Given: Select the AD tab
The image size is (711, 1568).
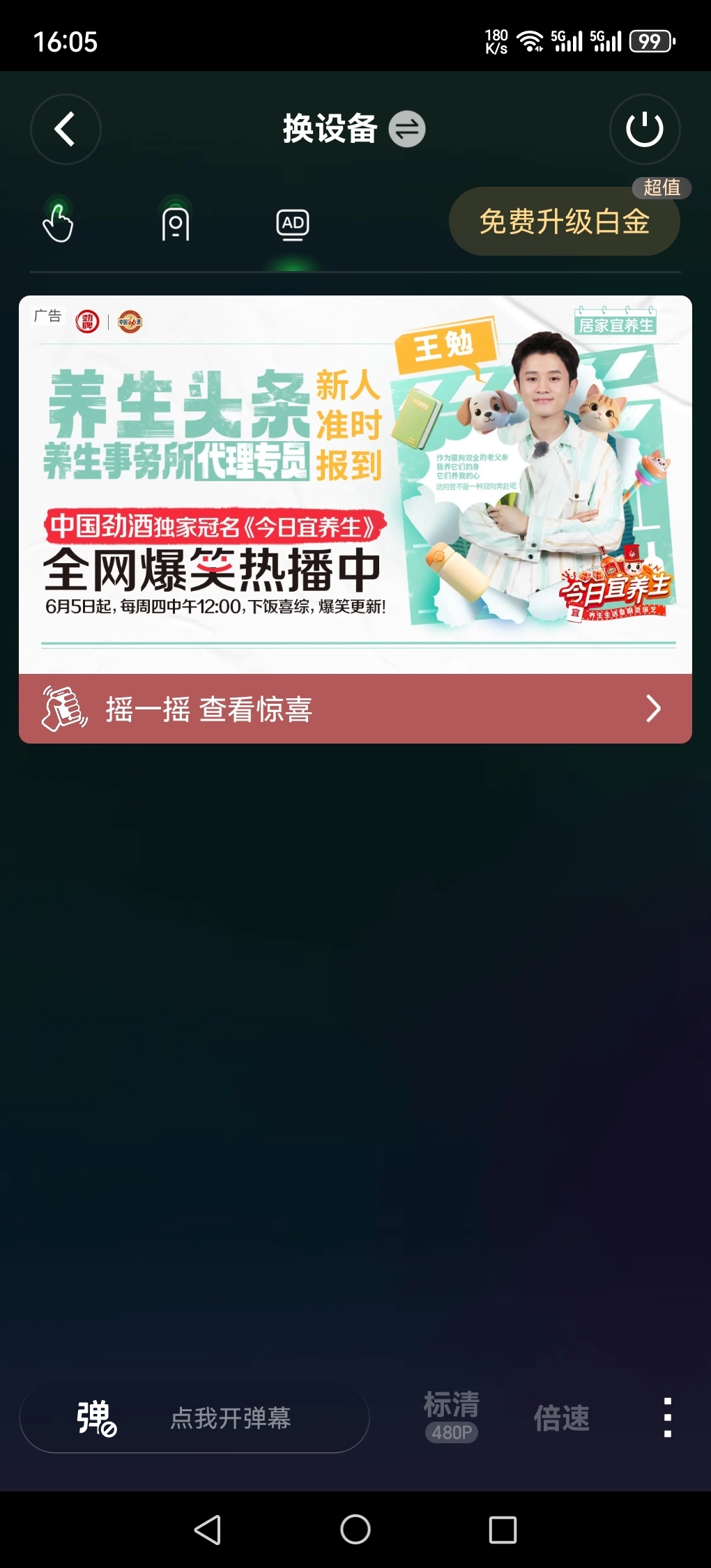Looking at the screenshot, I should tap(293, 224).
